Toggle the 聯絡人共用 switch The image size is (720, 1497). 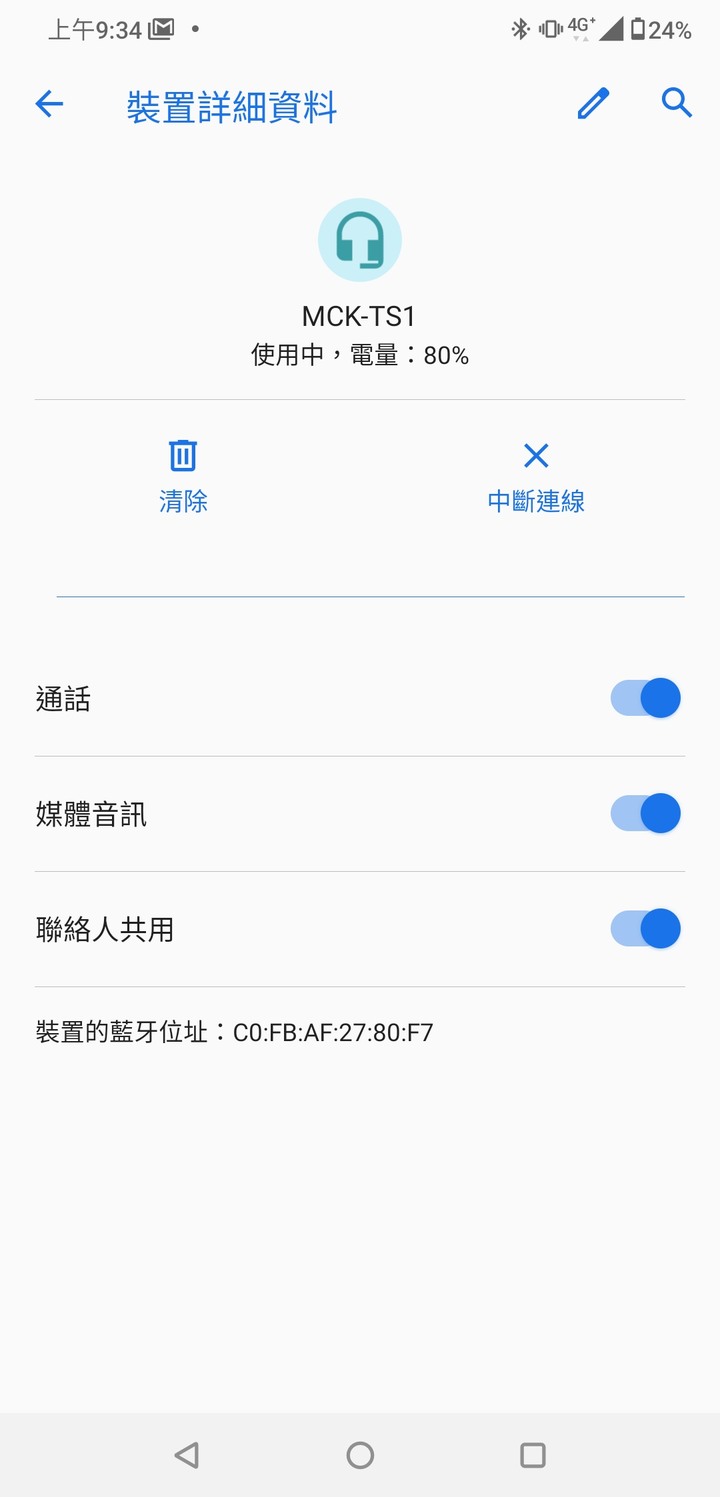click(646, 928)
